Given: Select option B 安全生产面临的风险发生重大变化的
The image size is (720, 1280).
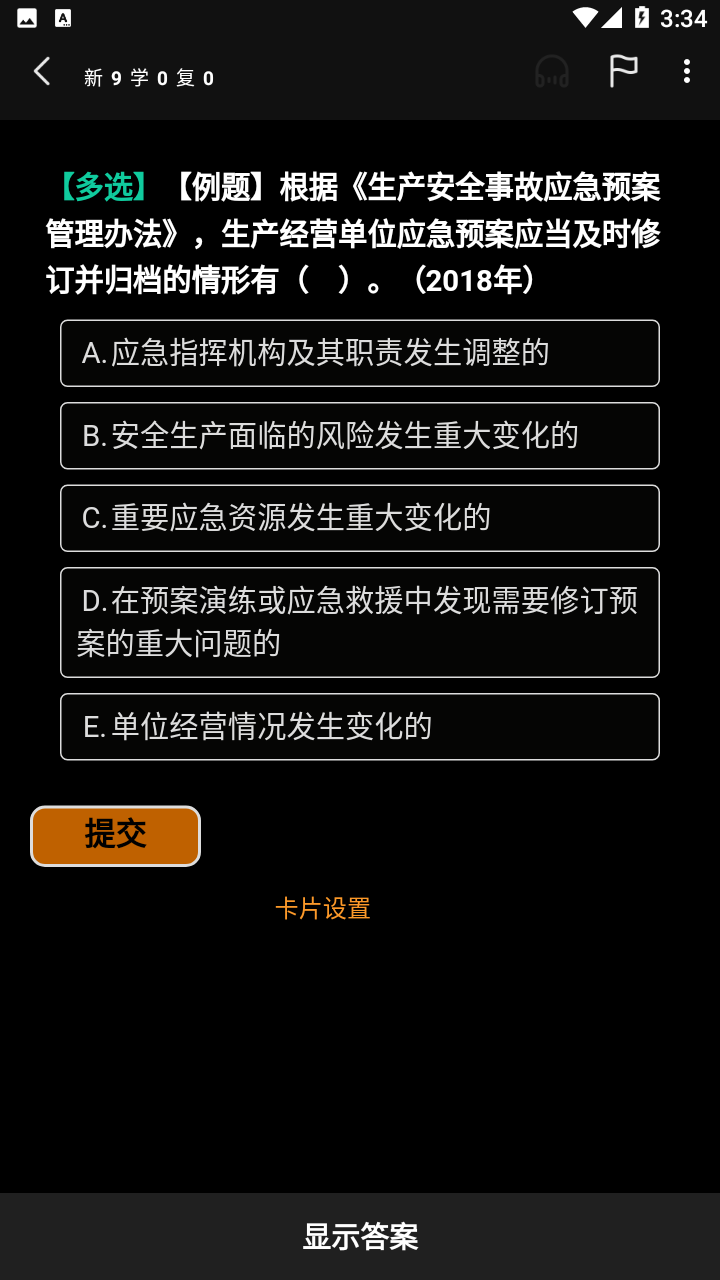Looking at the screenshot, I should coord(360,436).
